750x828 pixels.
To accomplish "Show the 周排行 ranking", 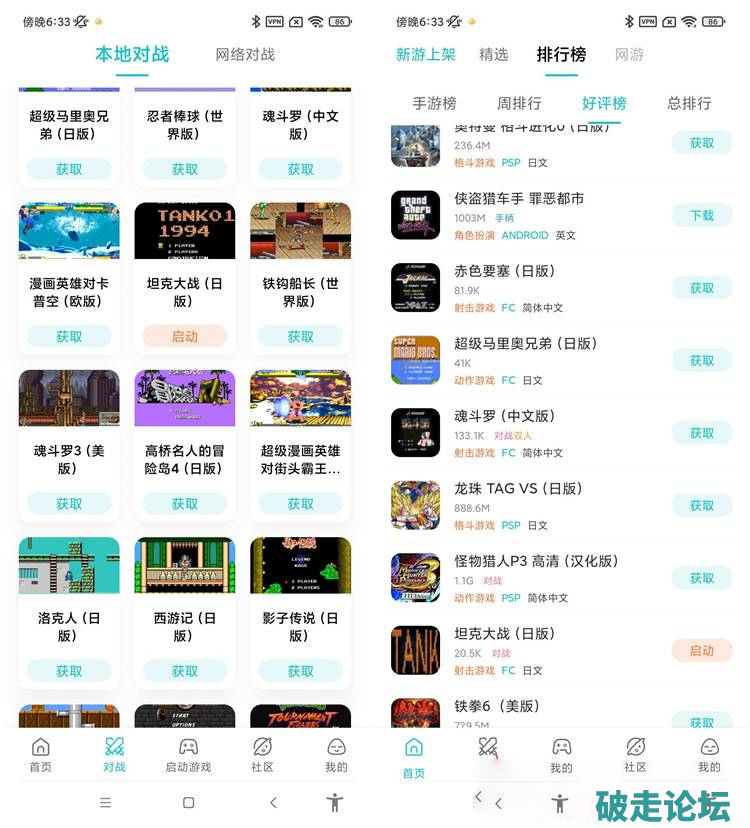I will 519,103.
